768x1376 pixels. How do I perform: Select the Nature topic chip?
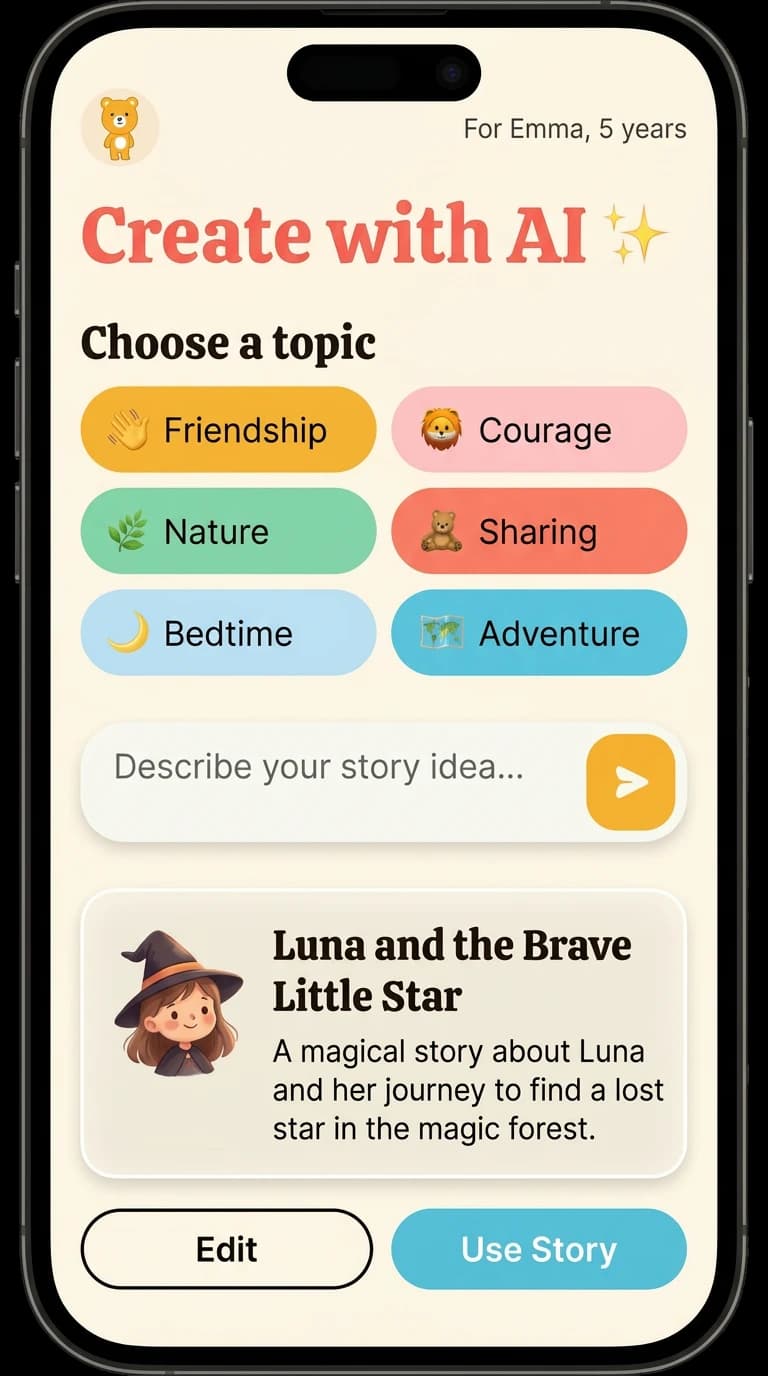click(x=228, y=531)
